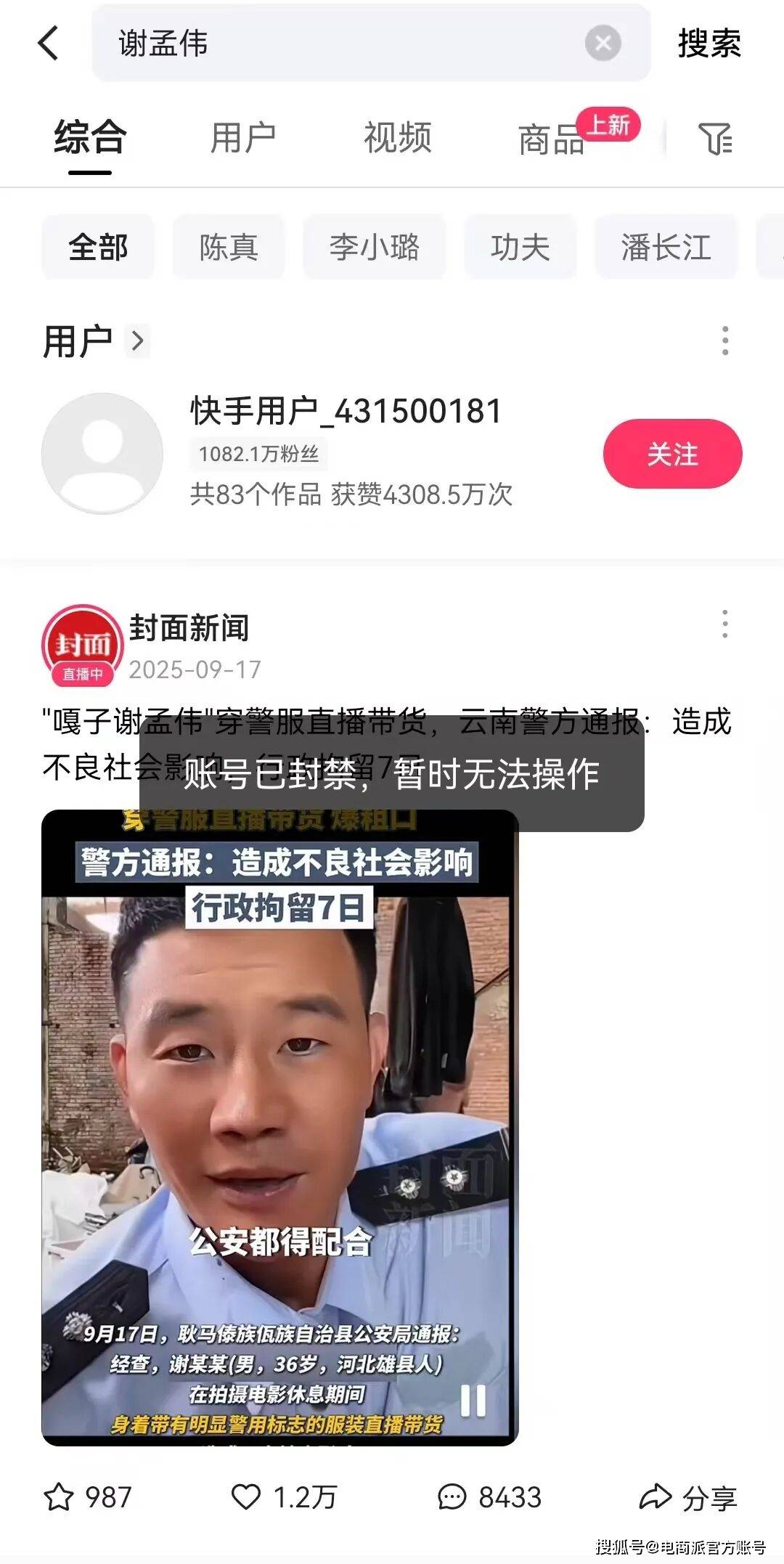Open the overflow menu on 封面新闻 post

724,624
